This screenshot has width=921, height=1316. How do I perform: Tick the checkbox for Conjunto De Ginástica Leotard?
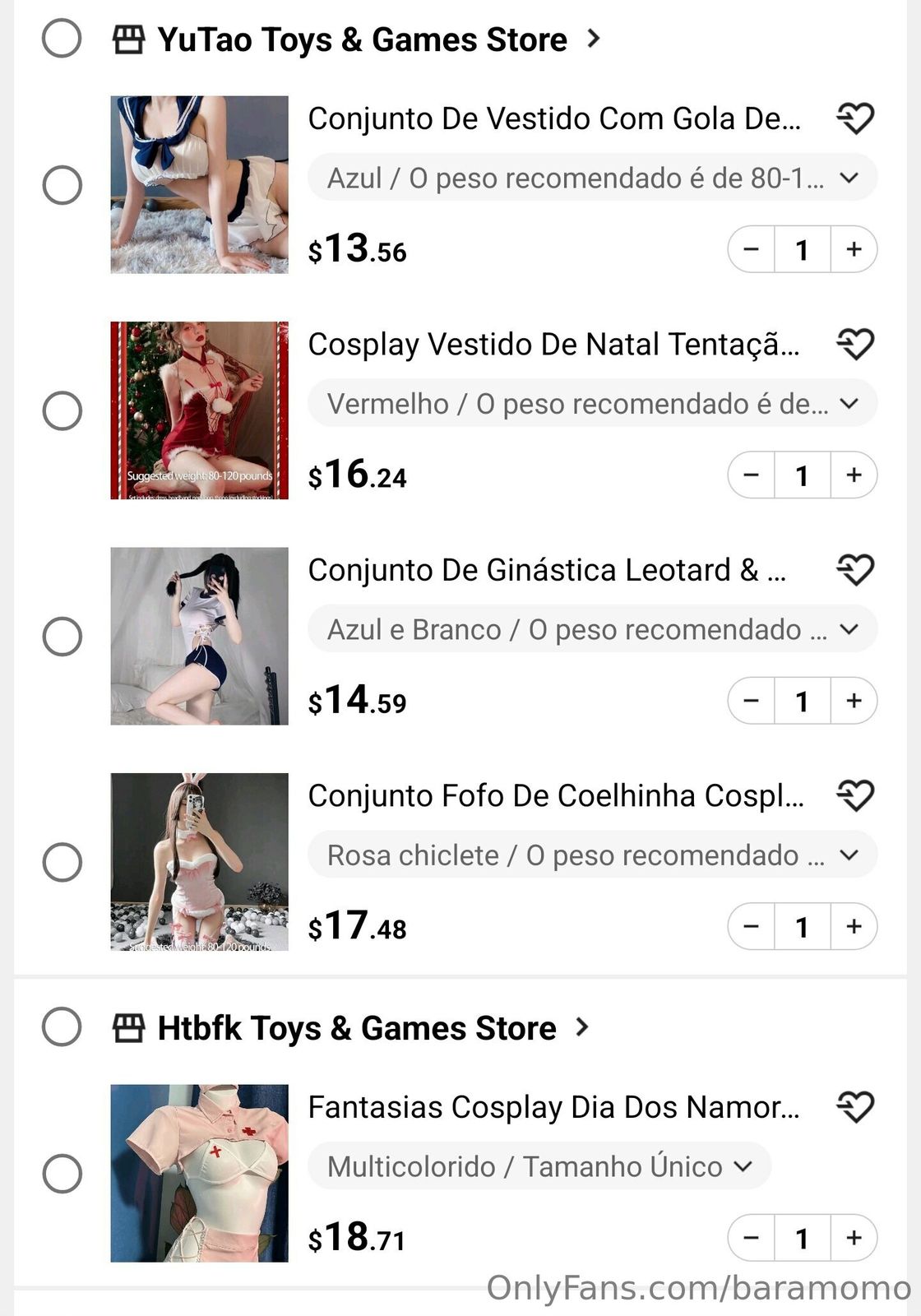coord(62,637)
